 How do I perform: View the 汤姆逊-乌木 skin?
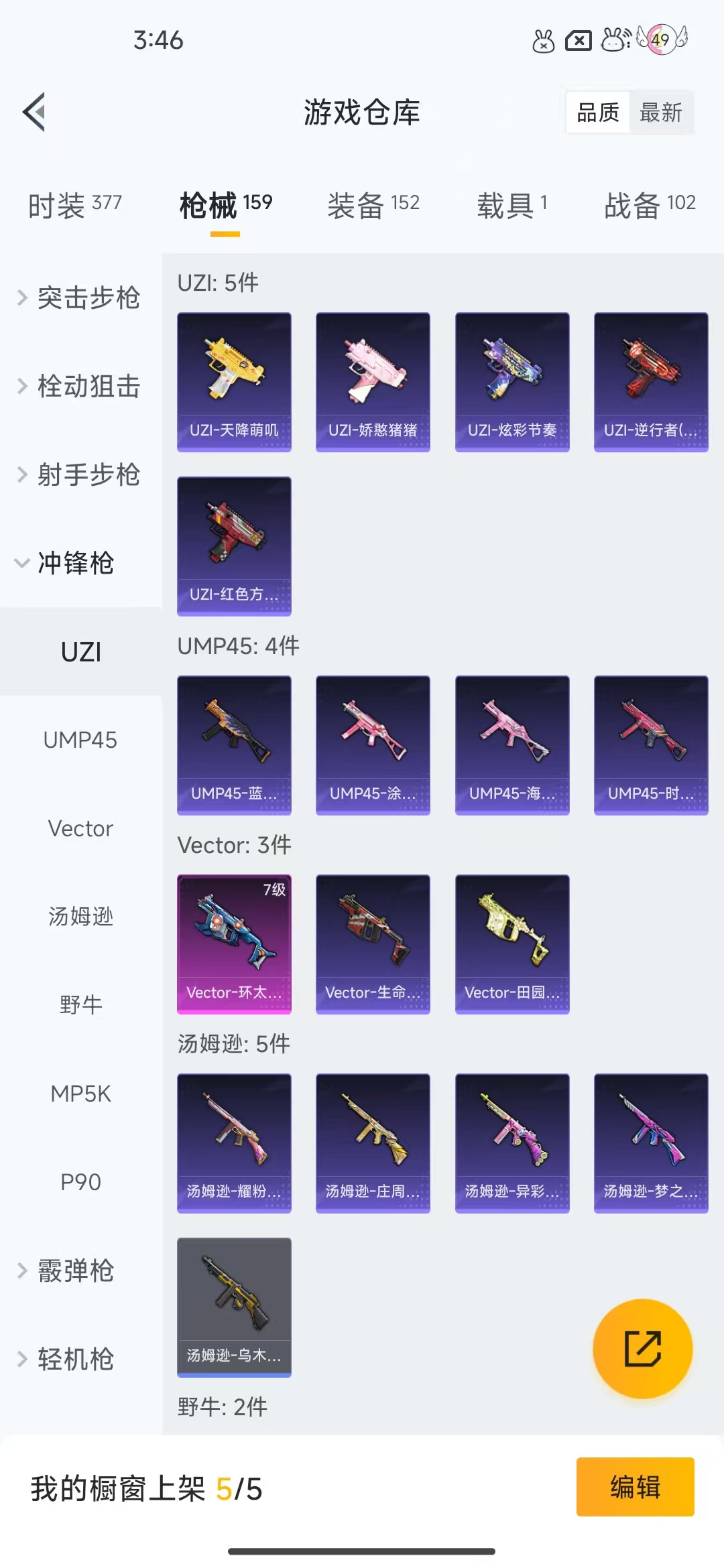[234, 1307]
